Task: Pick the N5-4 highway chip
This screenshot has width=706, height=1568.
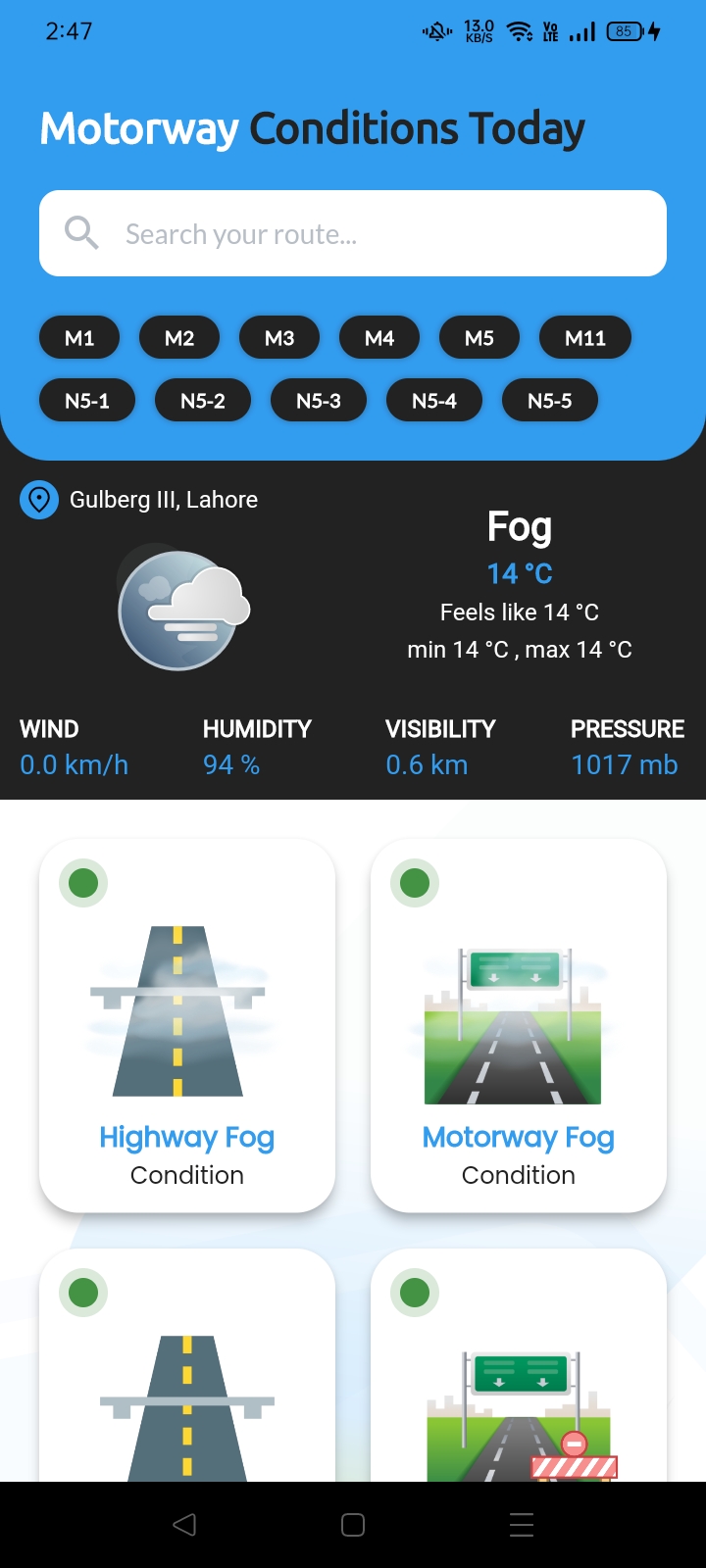Action: click(x=434, y=401)
